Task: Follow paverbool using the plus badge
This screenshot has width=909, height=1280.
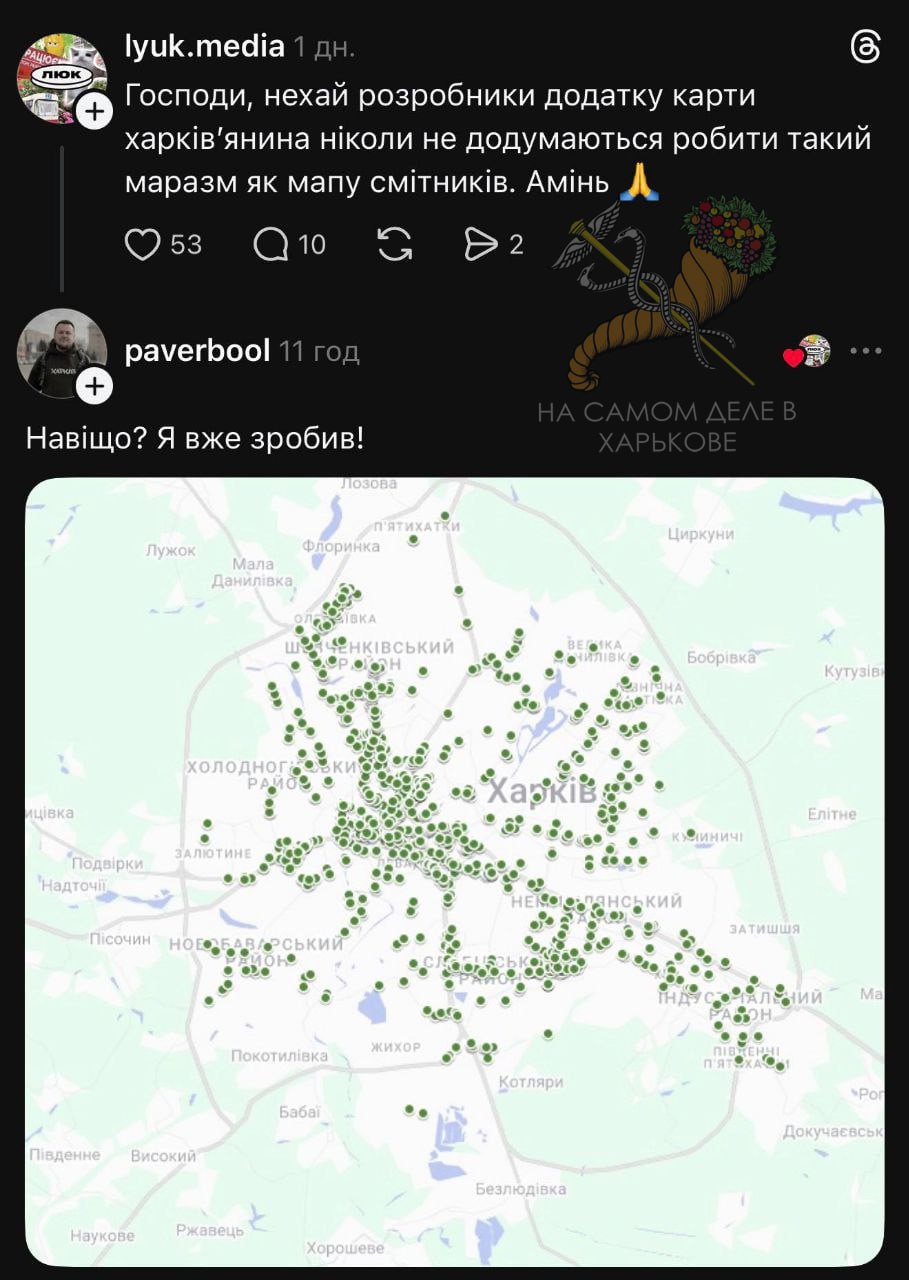Action: [94, 385]
